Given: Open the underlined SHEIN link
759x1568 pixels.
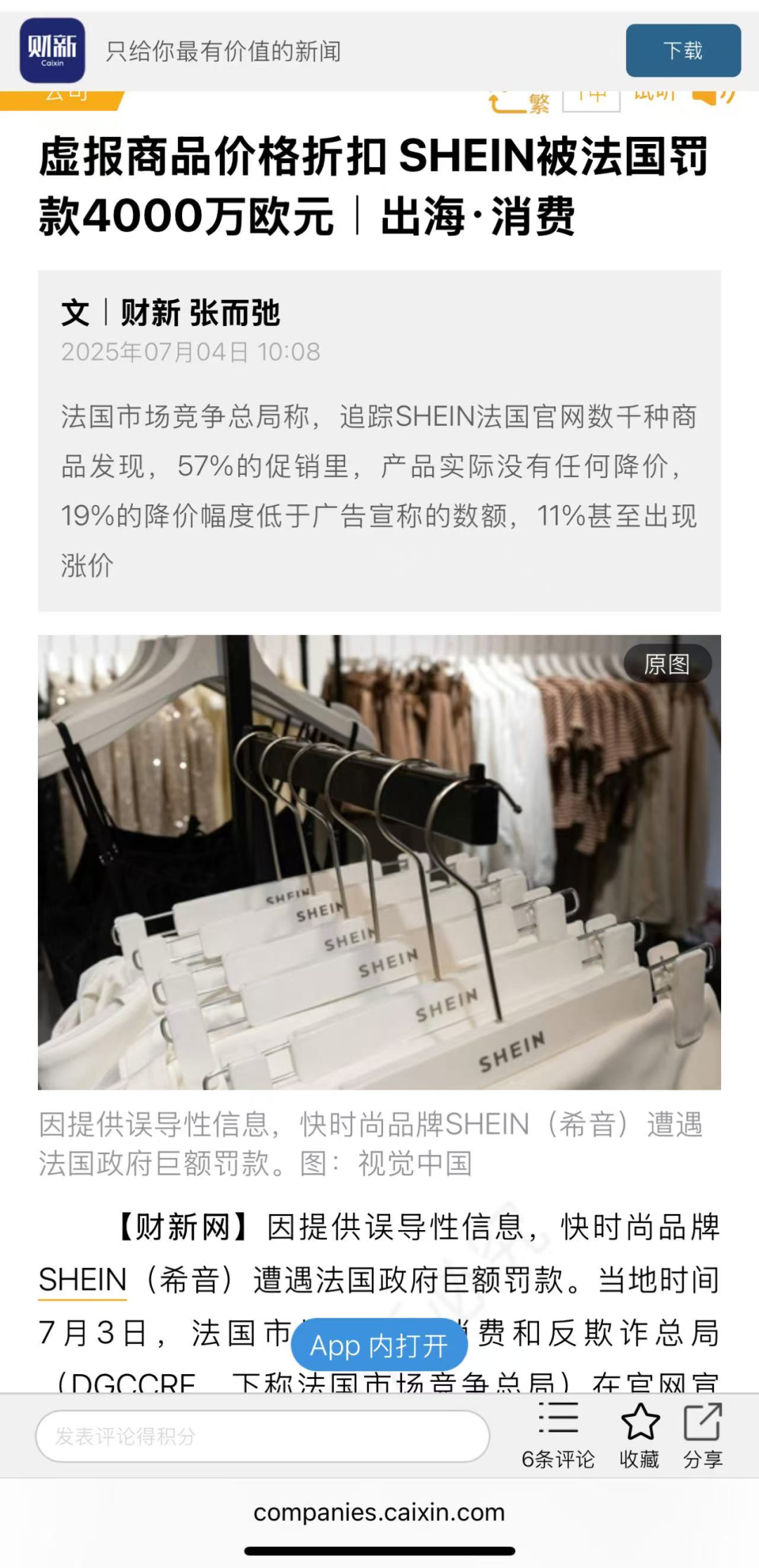Looking at the screenshot, I should click(82, 1279).
